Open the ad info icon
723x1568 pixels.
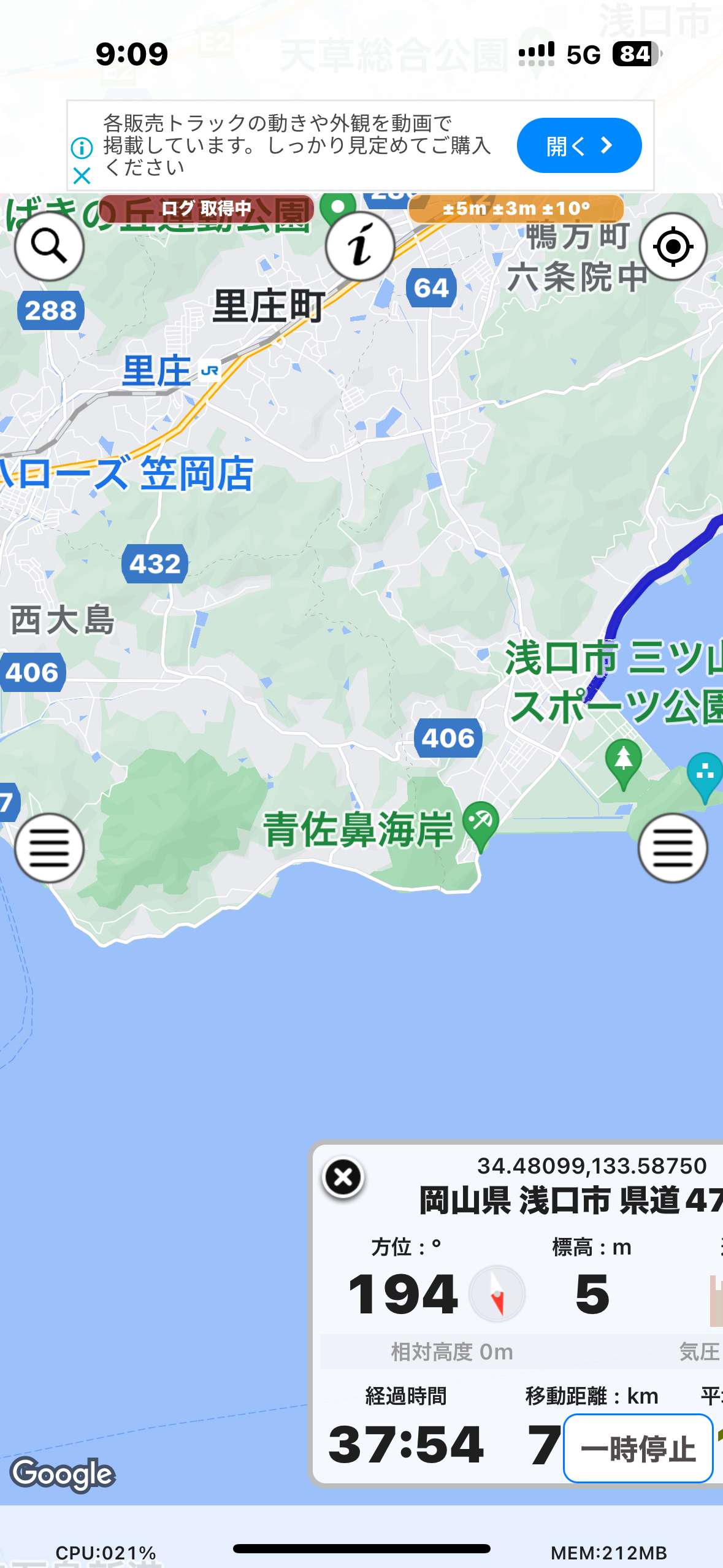click(82, 148)
